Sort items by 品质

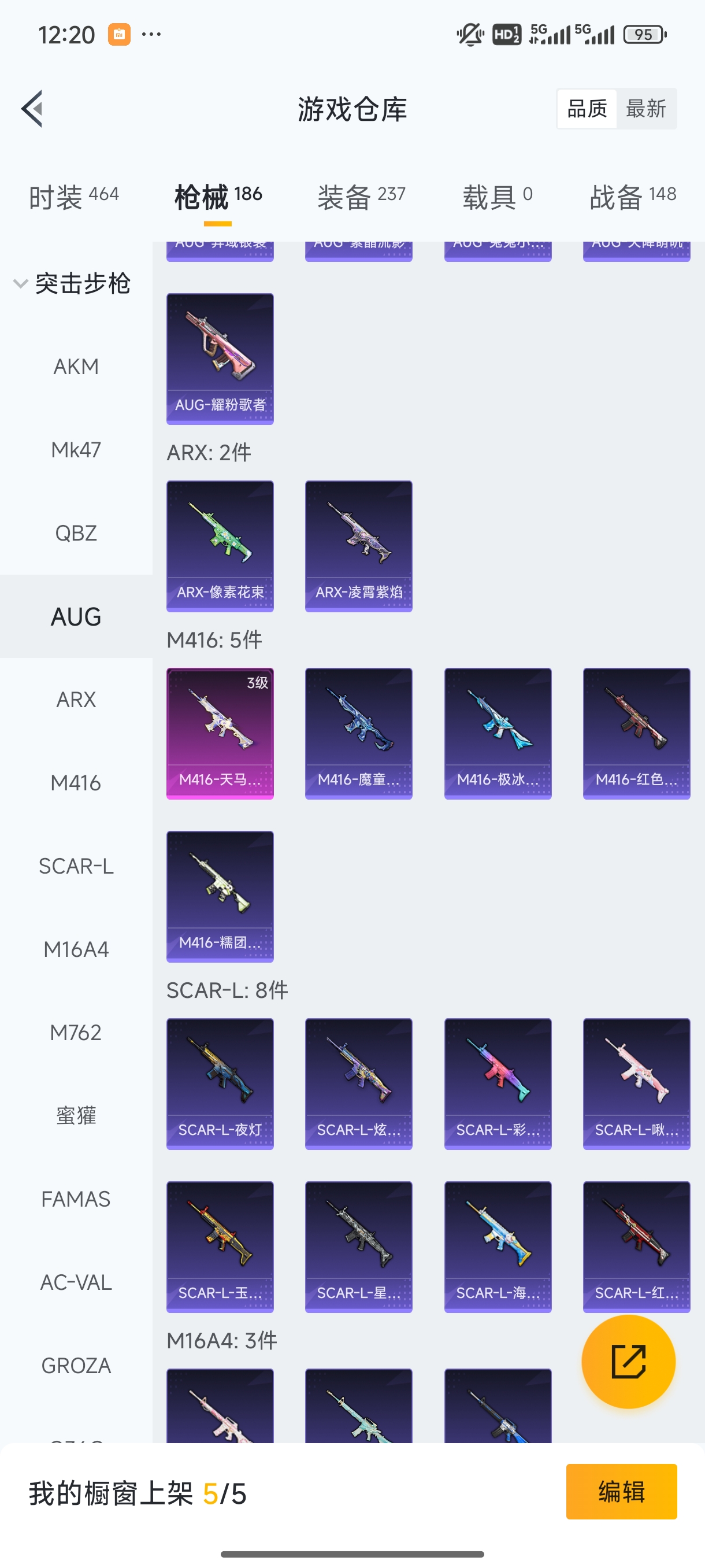click(587, 109)
